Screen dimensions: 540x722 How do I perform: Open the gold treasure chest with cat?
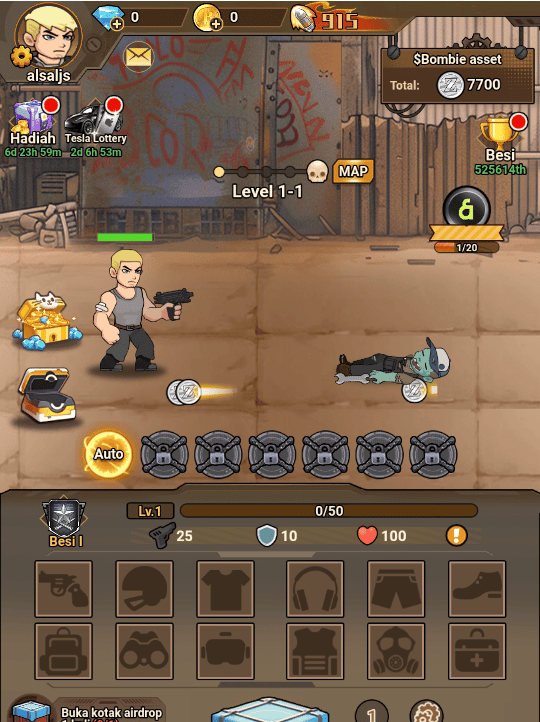click(47, 320)
